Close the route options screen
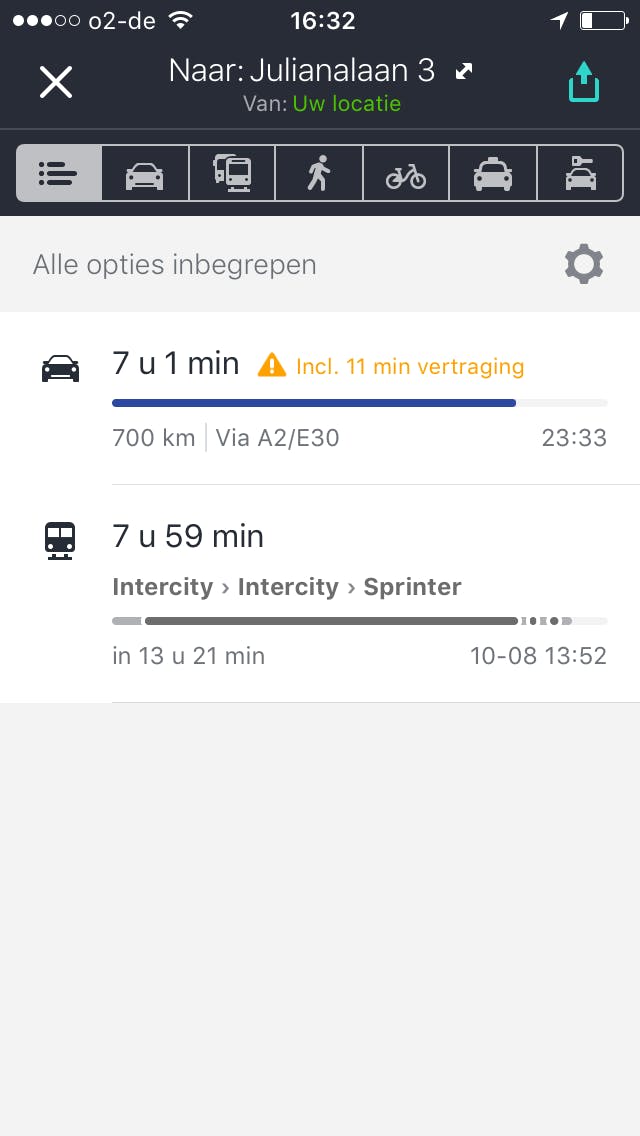This screenshot has width=640, height=1136. click(56, 82)
